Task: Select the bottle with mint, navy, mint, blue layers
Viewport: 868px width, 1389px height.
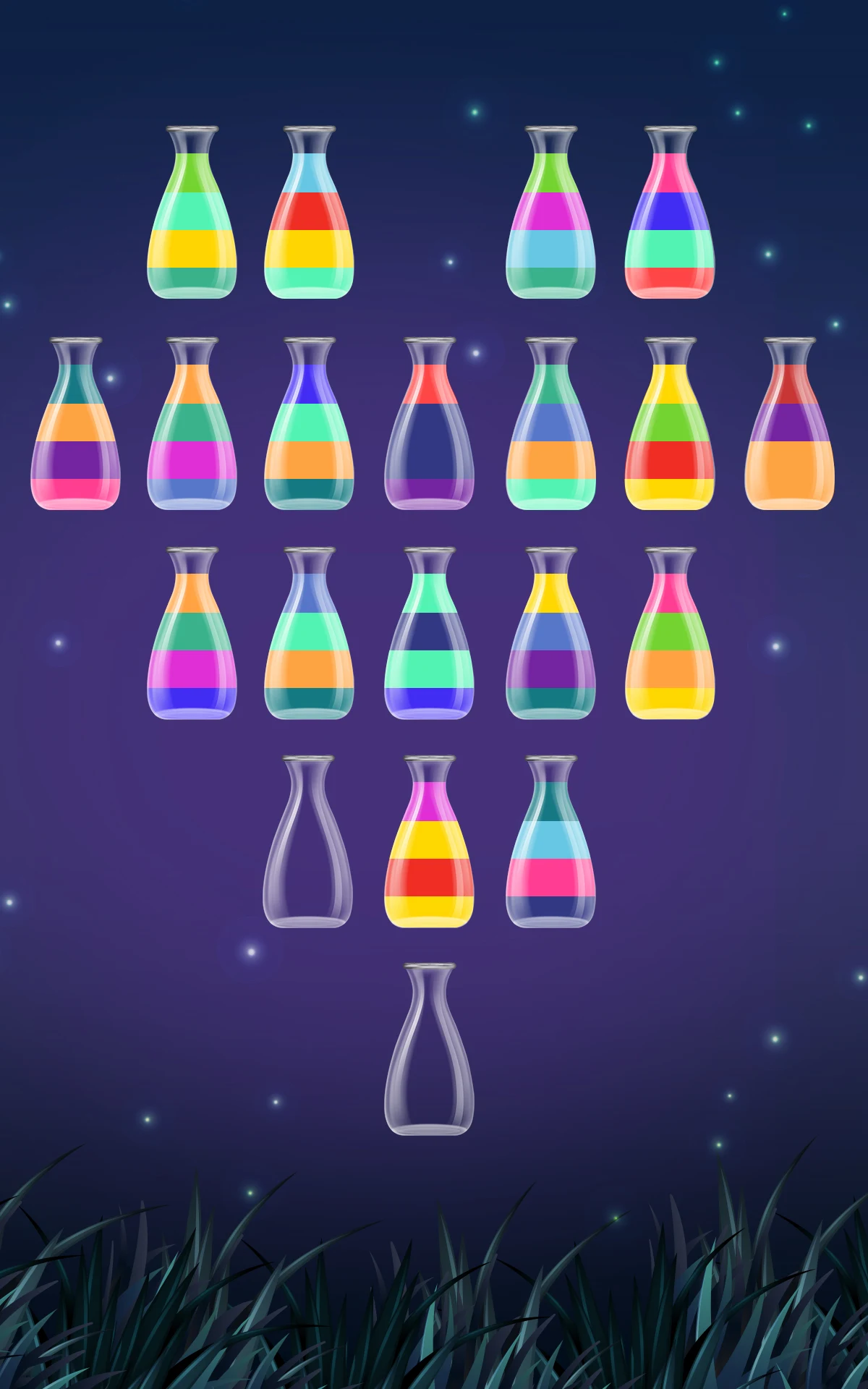Action: click(429, 633)
